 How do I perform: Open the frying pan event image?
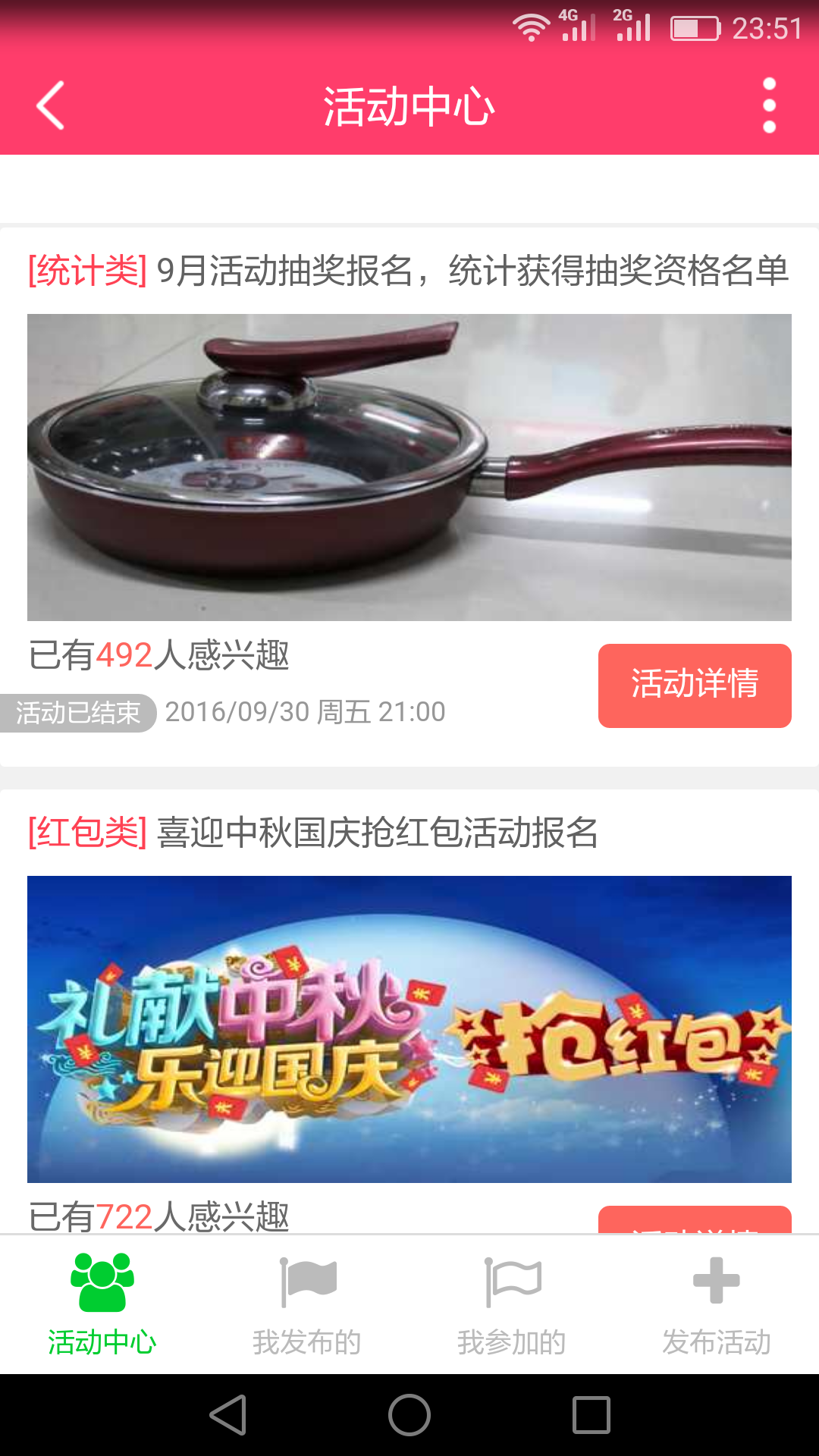pos(409,467)
